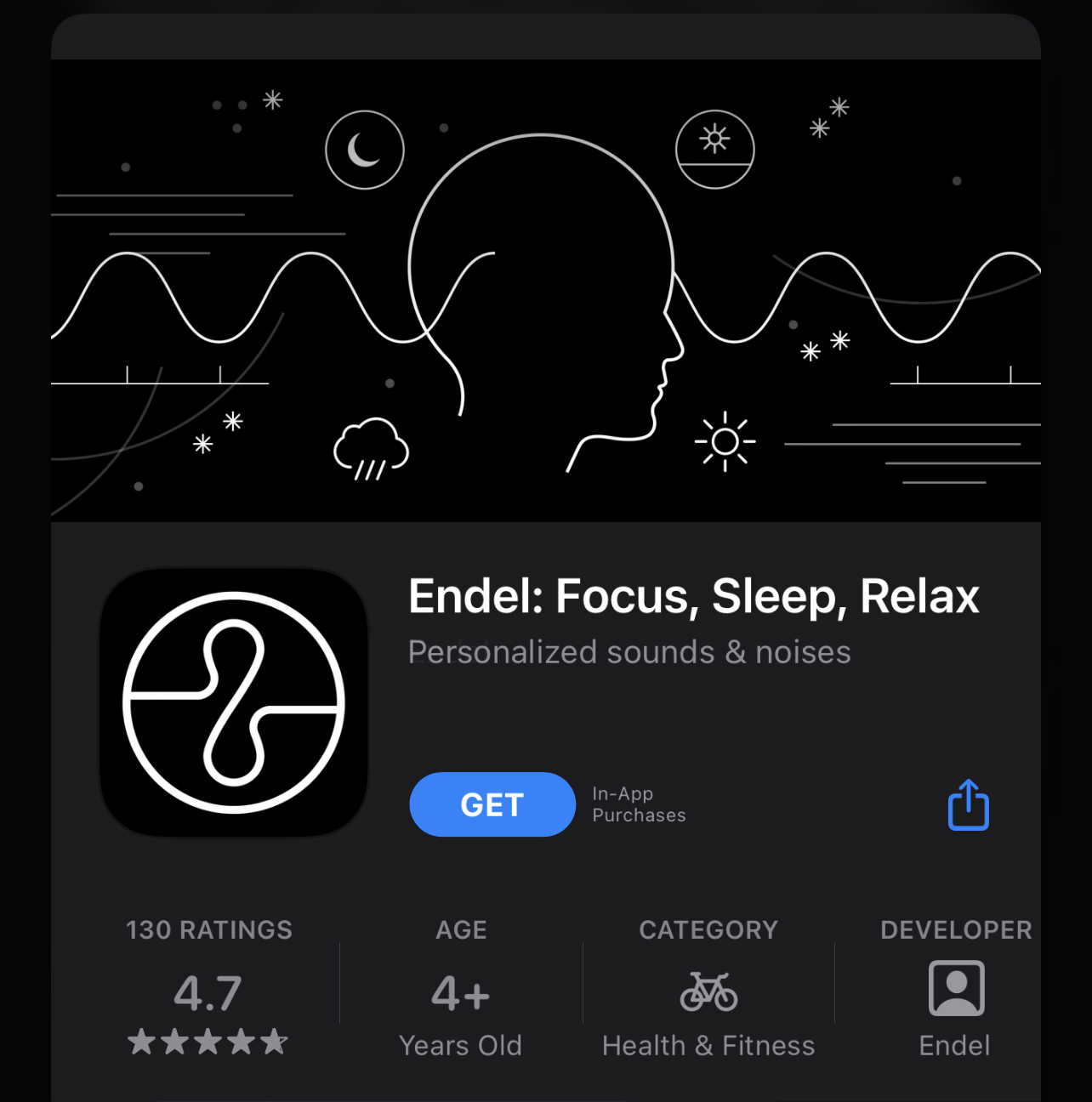
Task: View the 4+ age rating details
Action: point(460,991)
